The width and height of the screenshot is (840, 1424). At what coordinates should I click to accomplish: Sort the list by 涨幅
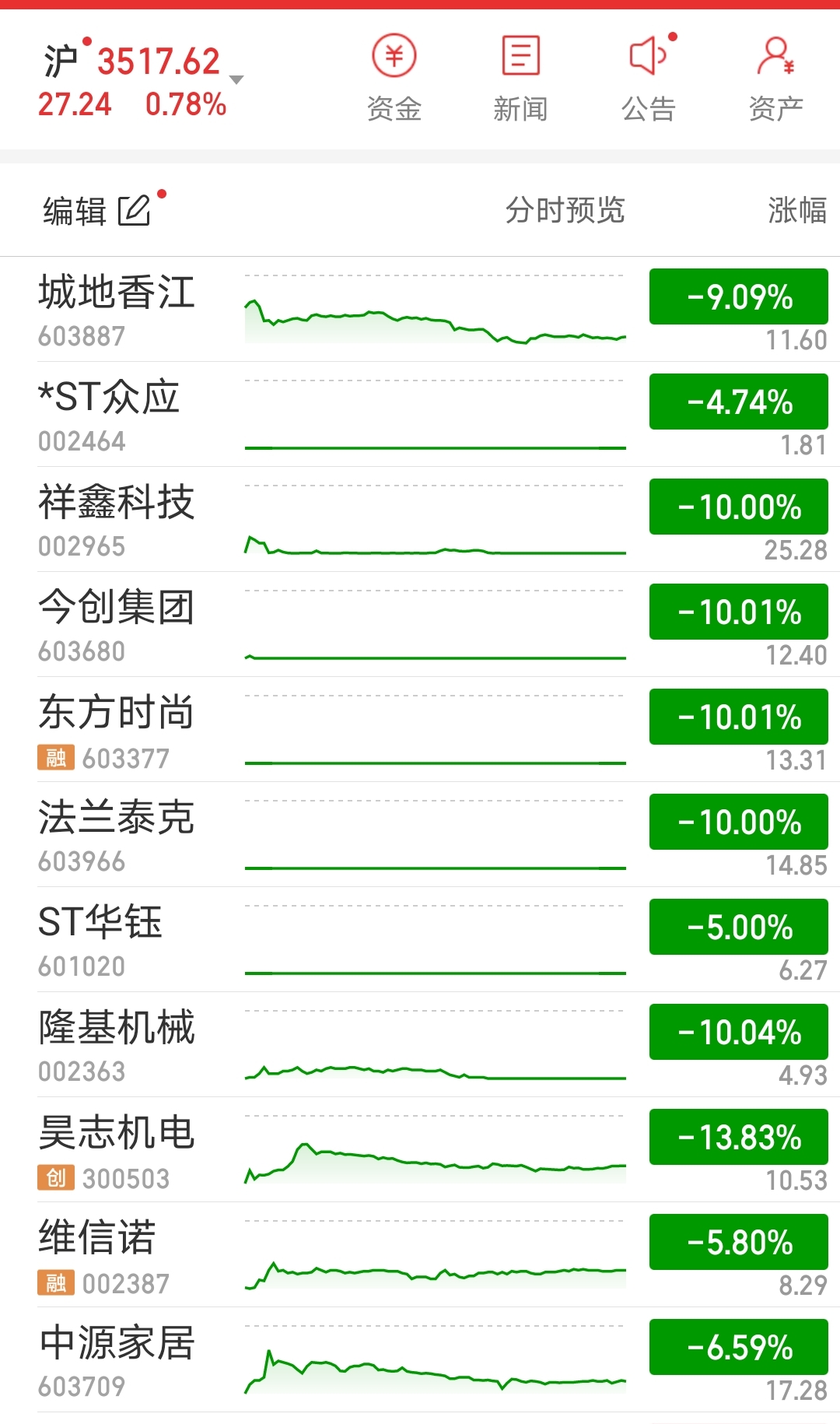click(x=797, y=210)
